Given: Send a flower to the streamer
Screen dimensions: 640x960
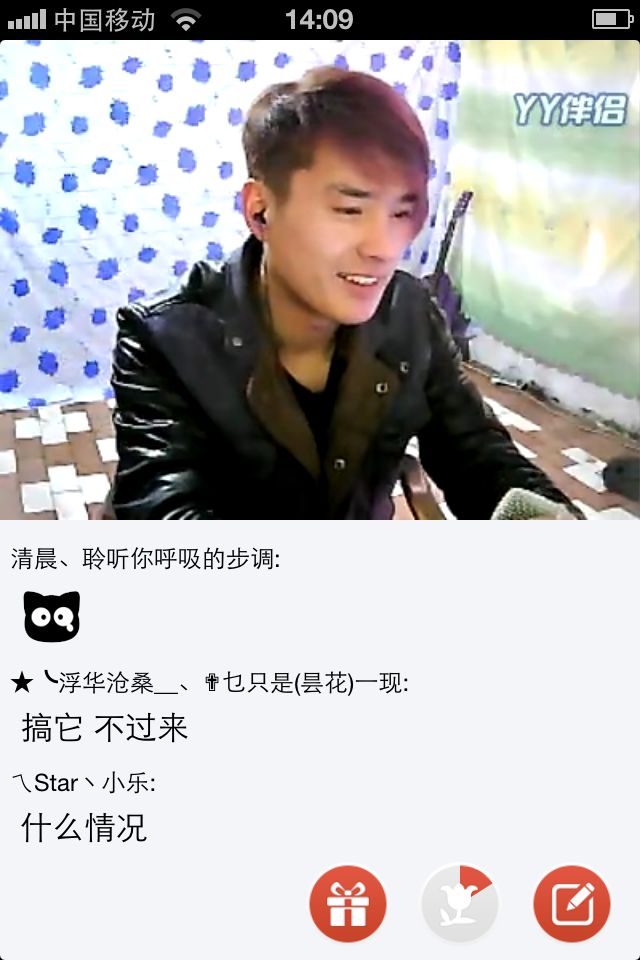Looking at the screenshot, I should (x=459, y=903).
